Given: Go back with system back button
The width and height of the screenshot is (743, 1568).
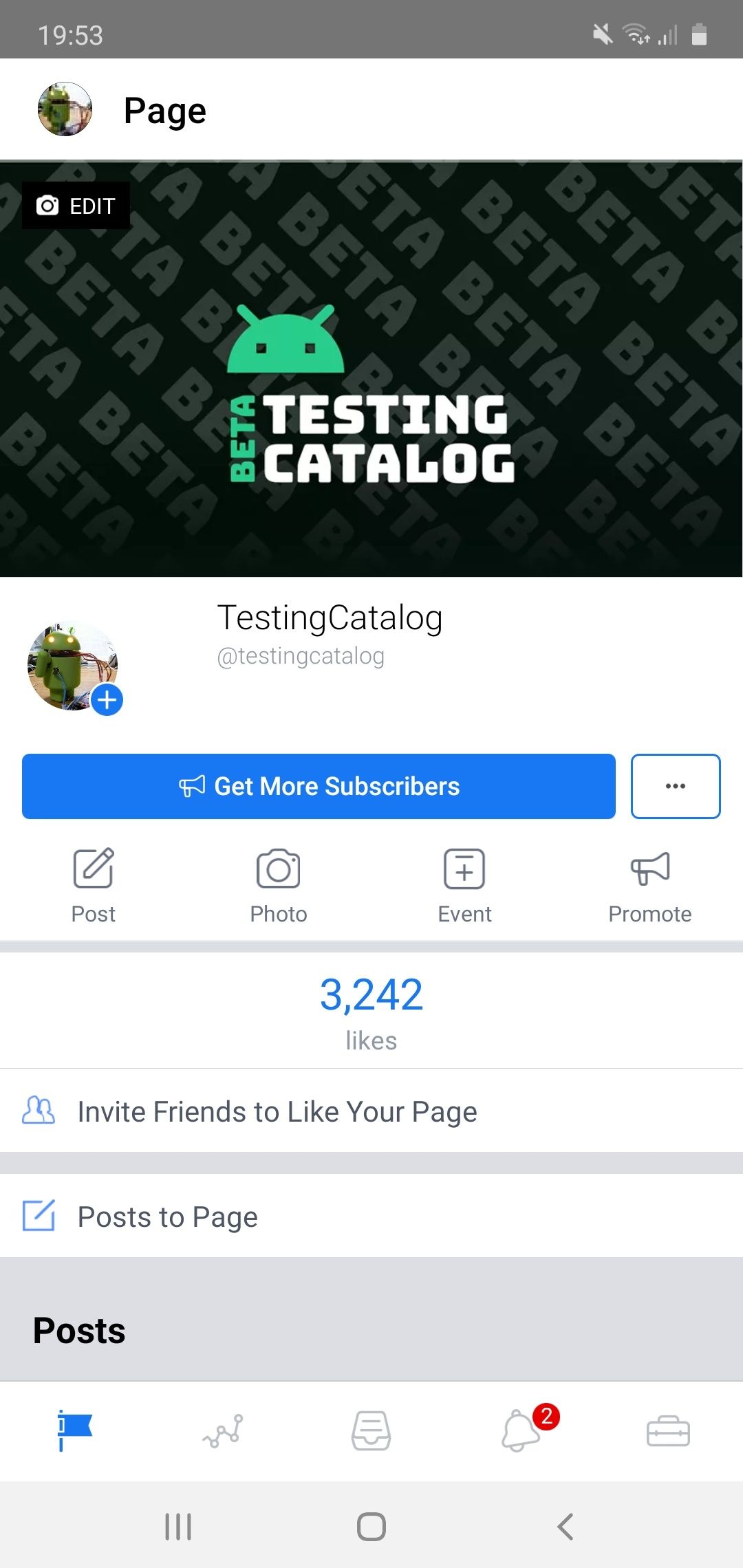Looking at the screenshot, I should click(x=566, y=1527).
